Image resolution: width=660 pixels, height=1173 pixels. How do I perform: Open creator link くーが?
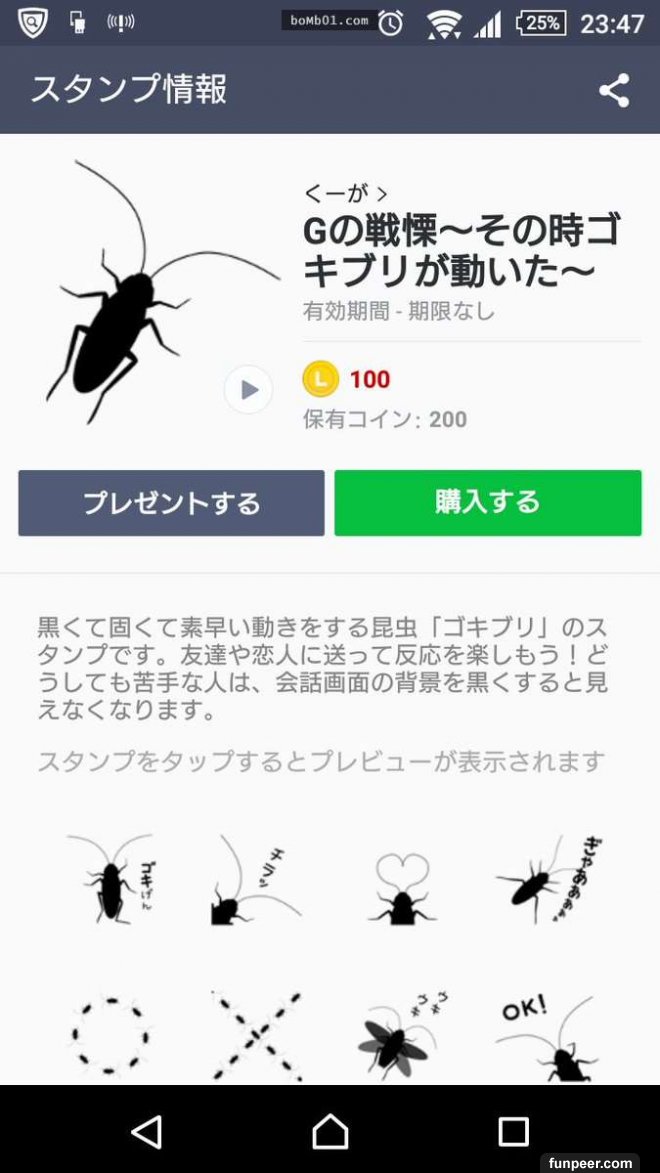pyautogui.click(x=345, y=194)
